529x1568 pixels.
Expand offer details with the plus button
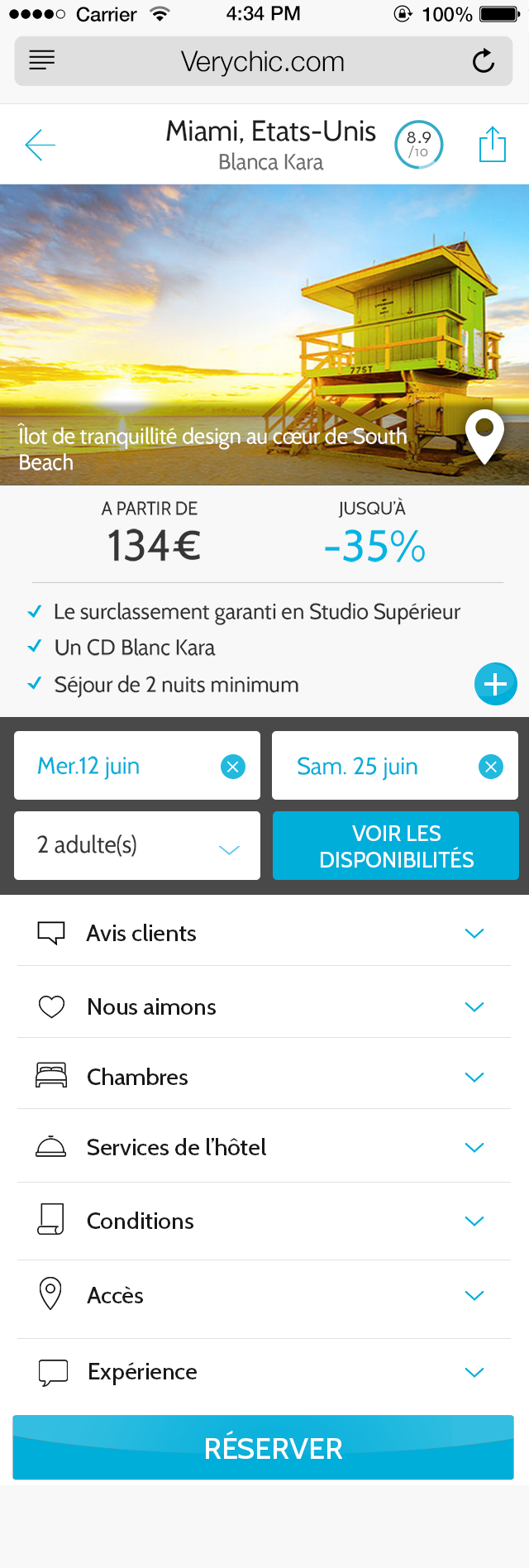[x=495, y=684]
